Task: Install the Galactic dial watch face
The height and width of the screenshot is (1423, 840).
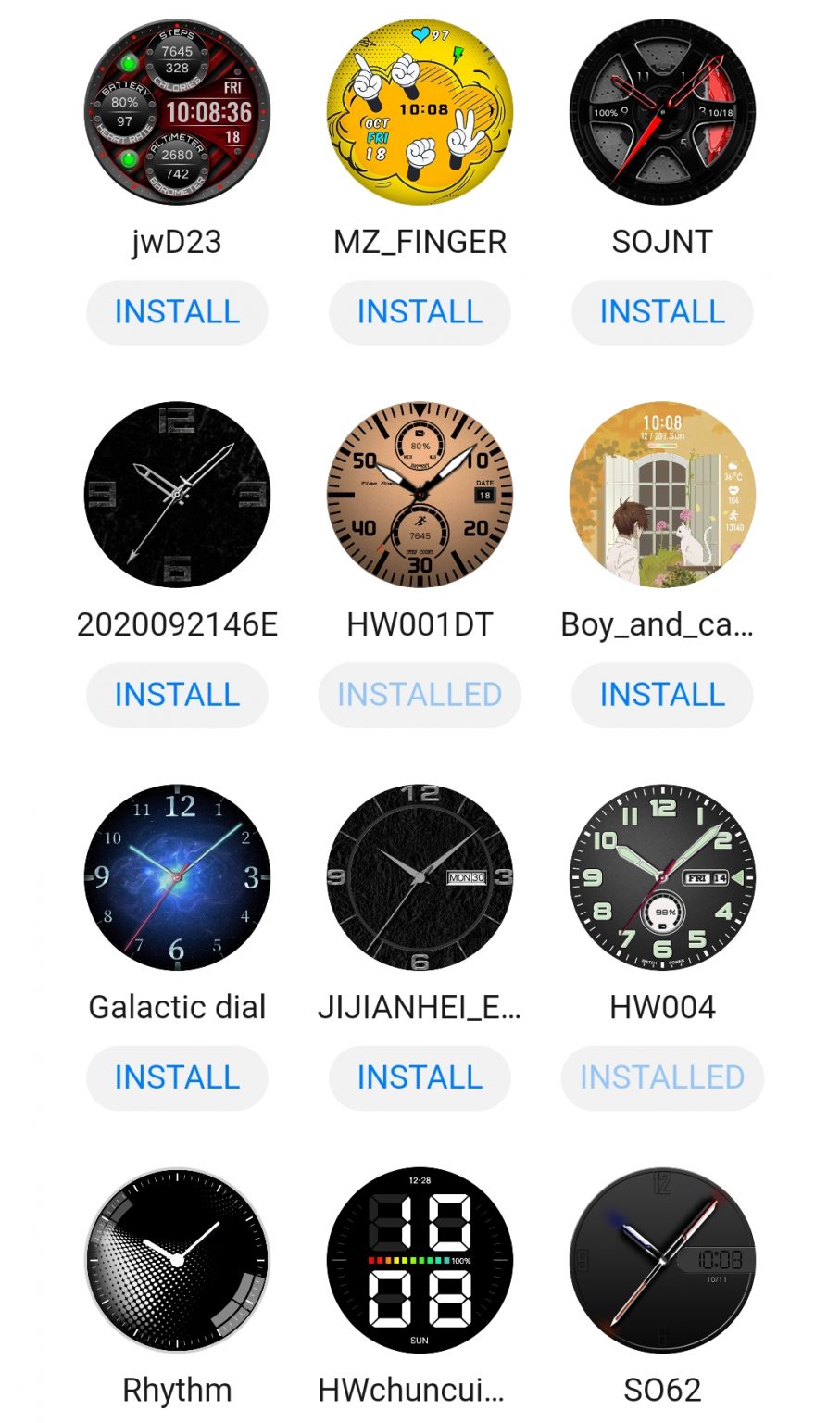Action: click(x=176, y=1077)
